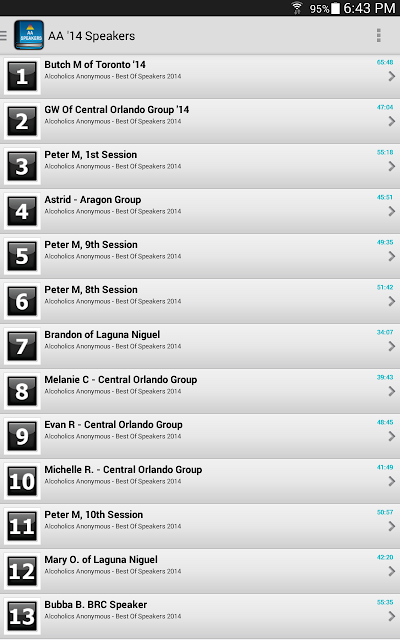Open the overflow menu
Screen dimensions: 400x640
click(x=379, y=36)
